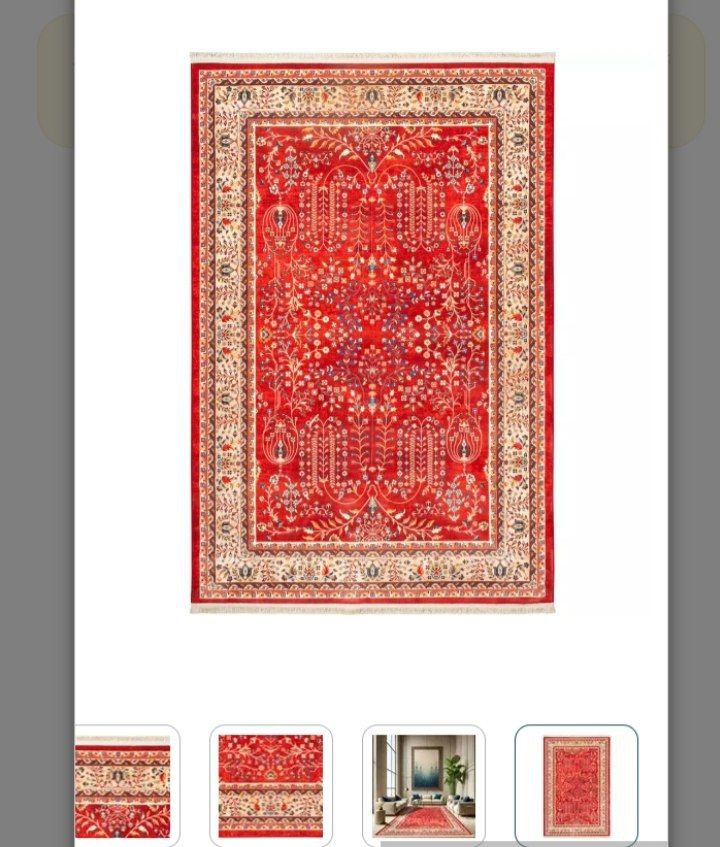720x847 pixels.
Task: Select the full rug top-view thumbnail
Action: 576,785
